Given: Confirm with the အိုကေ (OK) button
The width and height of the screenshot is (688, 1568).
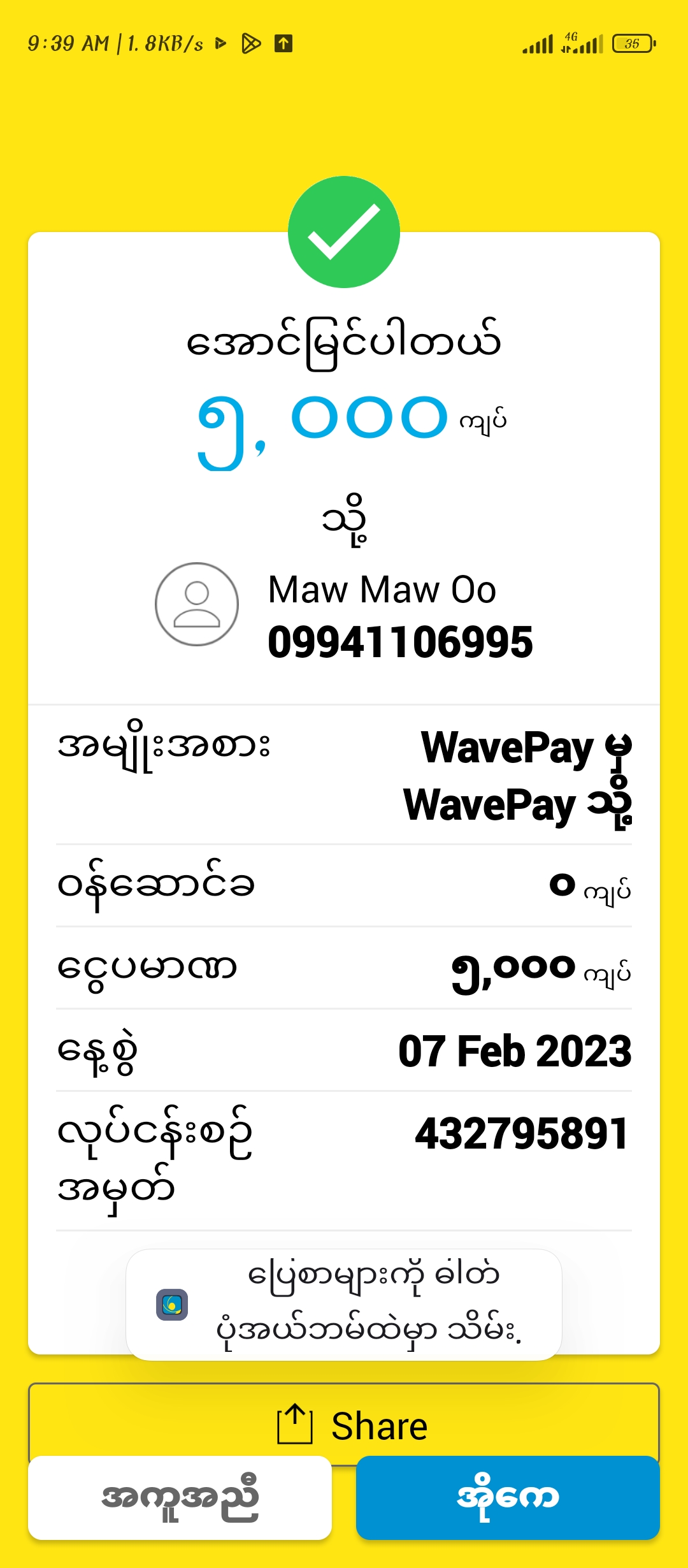Looking at the screenshot, I should click(508, 1497).
